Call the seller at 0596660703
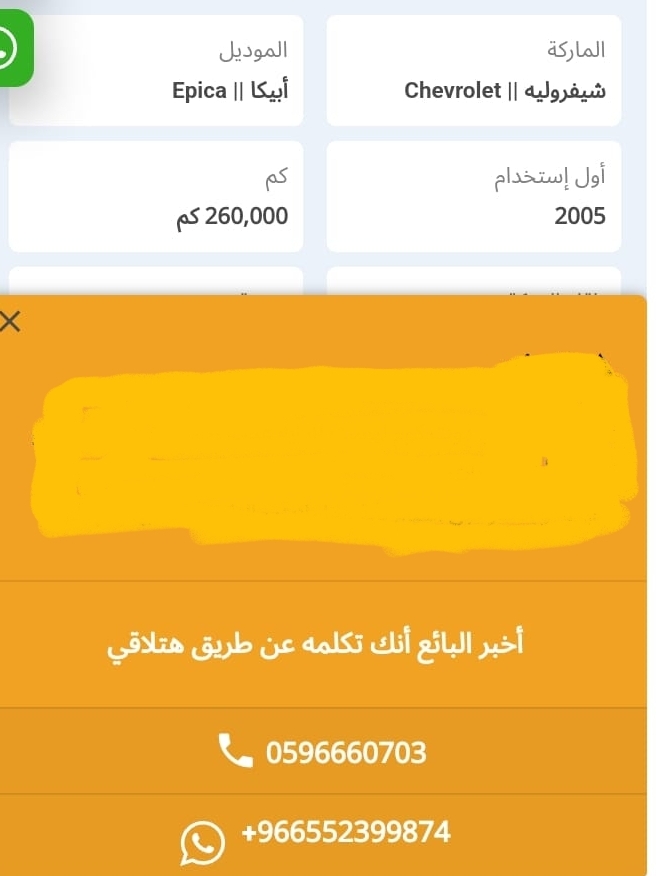 (x=323, y=752)
